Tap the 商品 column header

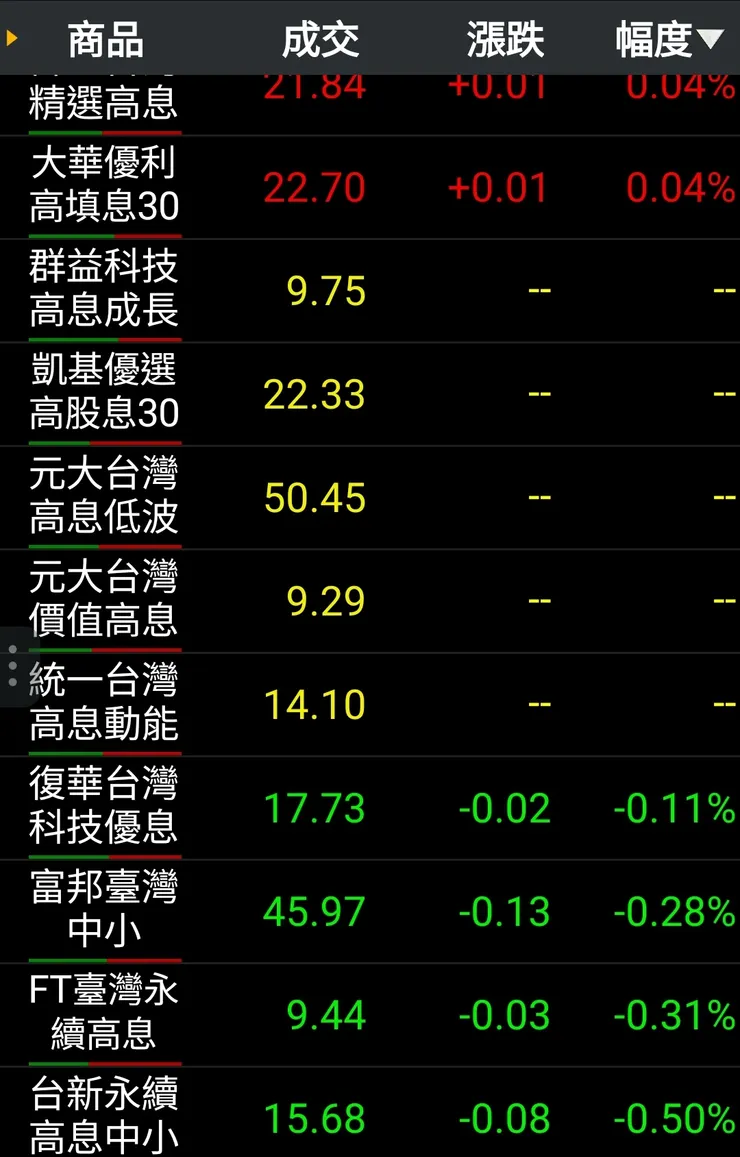tap(105, 40)
